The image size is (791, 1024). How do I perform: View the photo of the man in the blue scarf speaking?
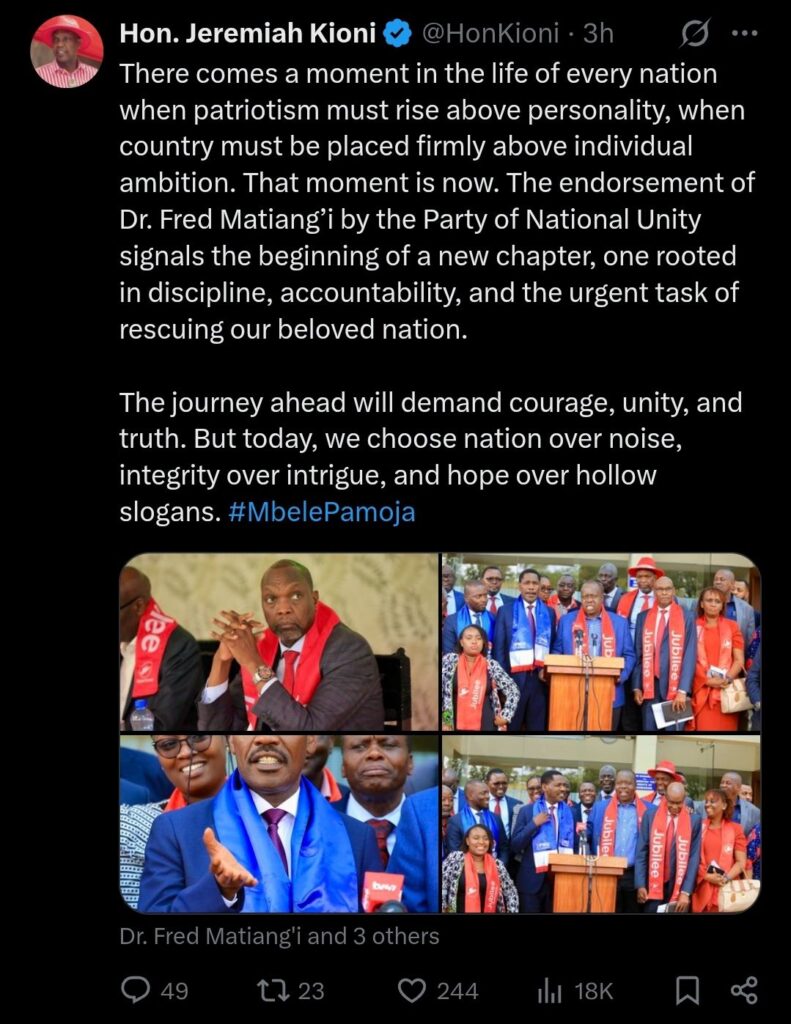point(279,824)
